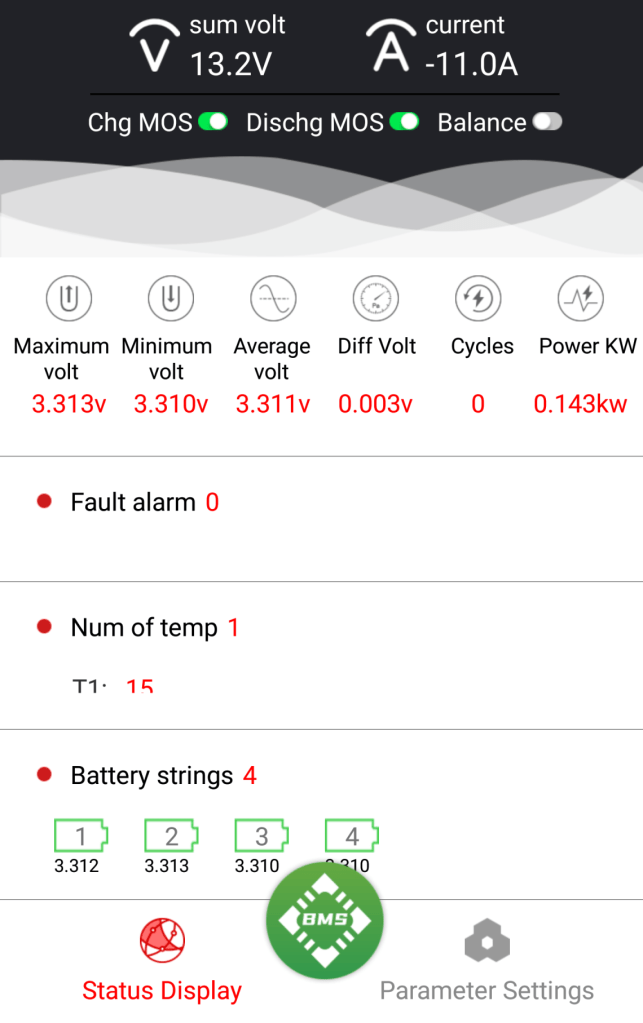This screenshot has width=643, height=1023.
Task: Toggle the Dischg MOS switch
Action: pos(404,122)
